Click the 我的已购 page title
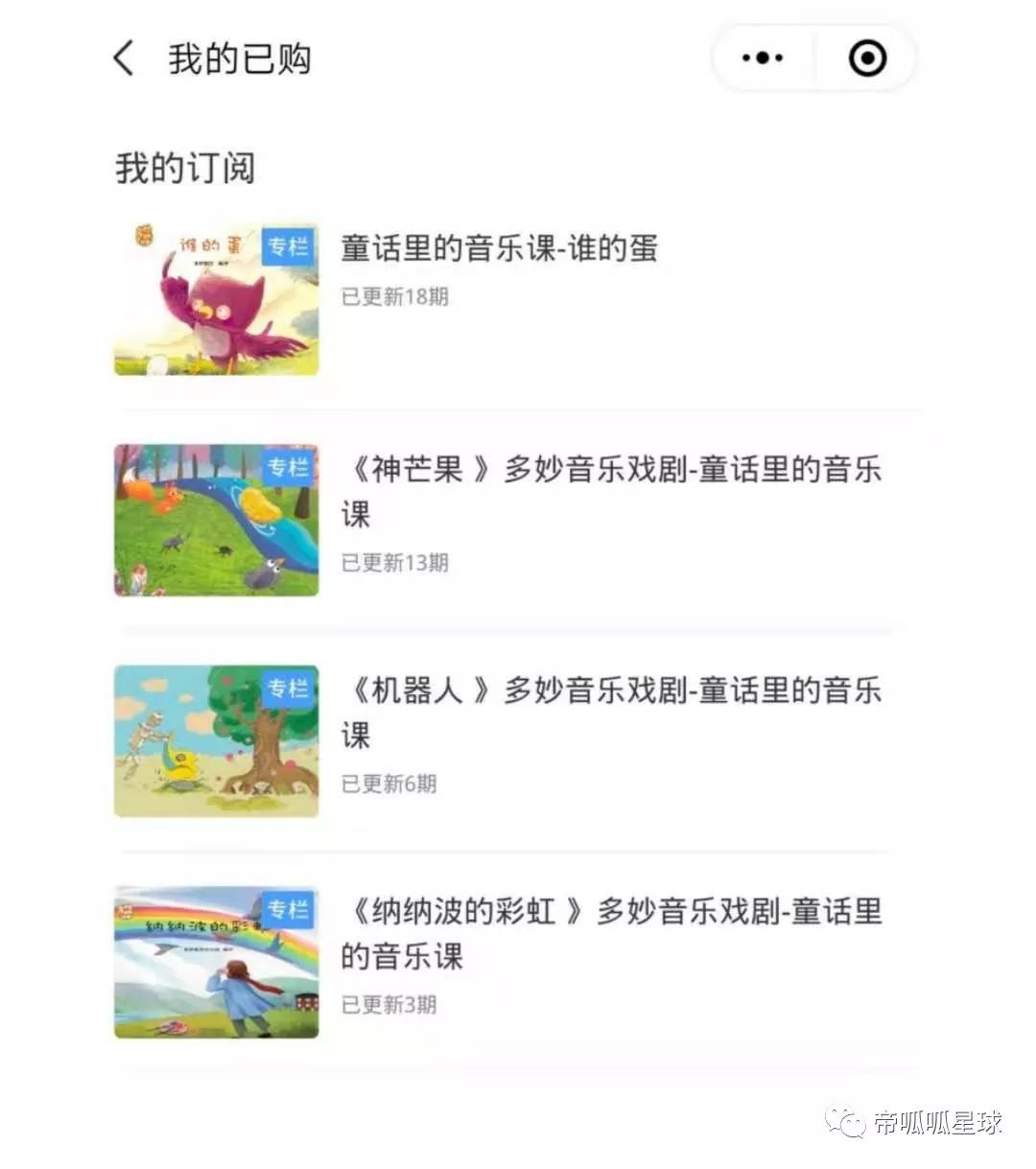This screenshot has width=1036, height=1169. coord(241,58)
